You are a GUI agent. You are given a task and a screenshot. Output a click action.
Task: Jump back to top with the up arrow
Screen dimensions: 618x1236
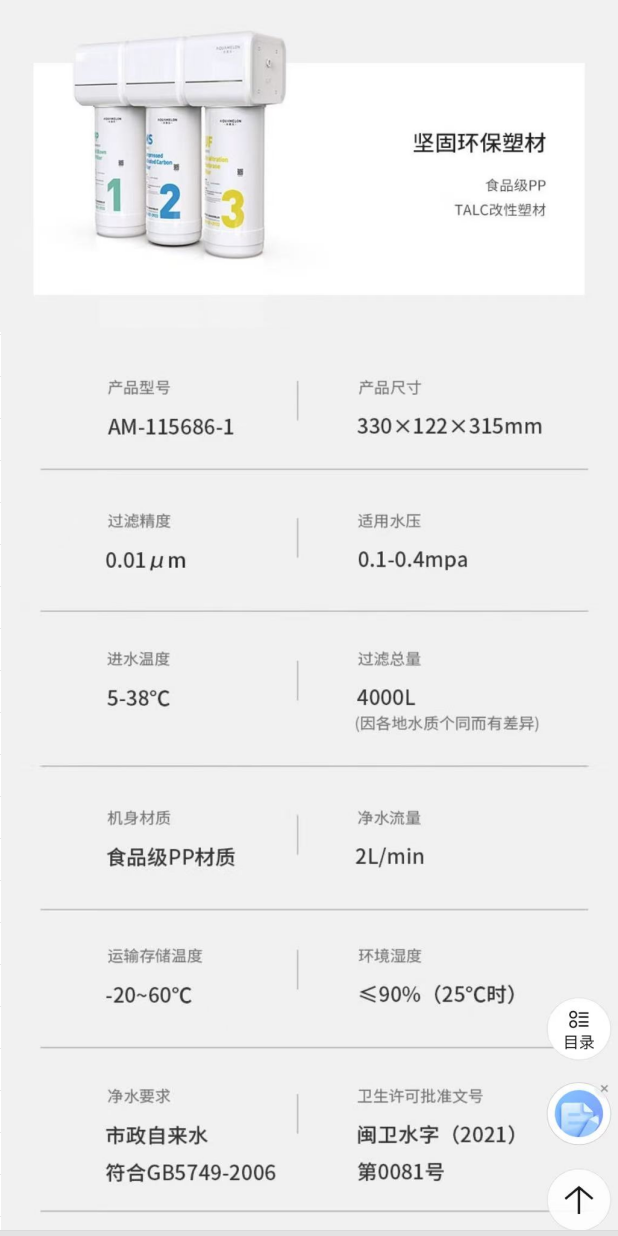tap(579, 1199)
